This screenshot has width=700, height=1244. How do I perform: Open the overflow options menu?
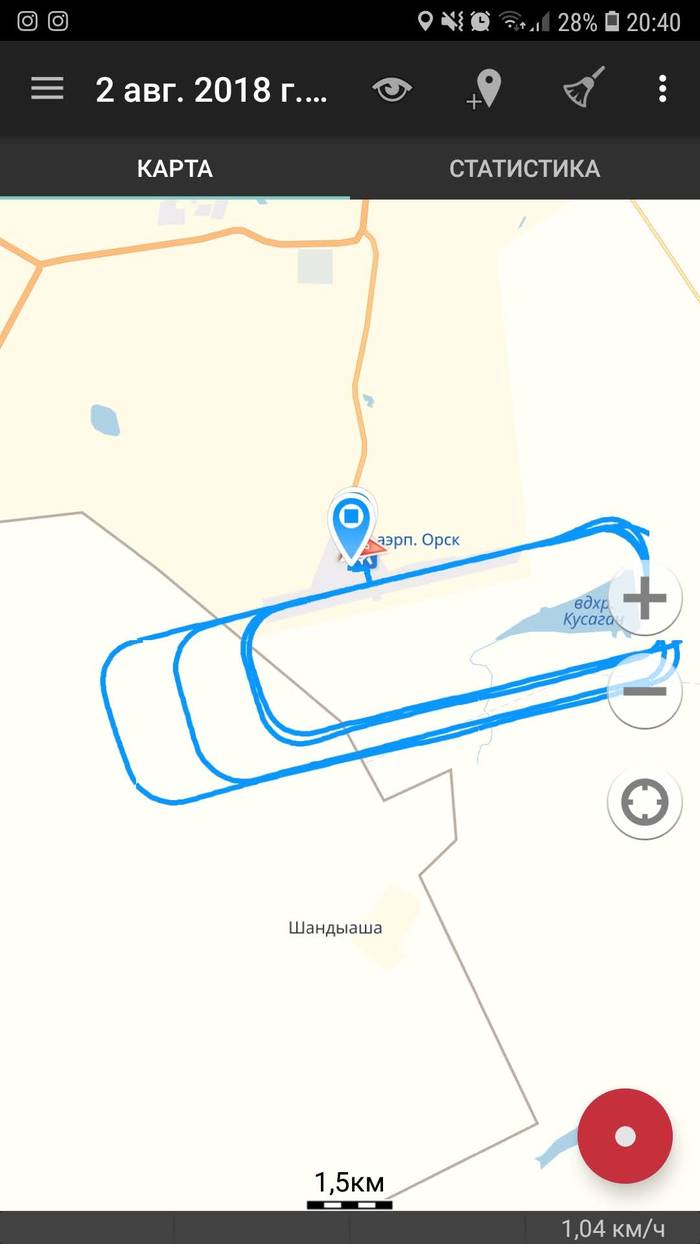click(662, 89)
